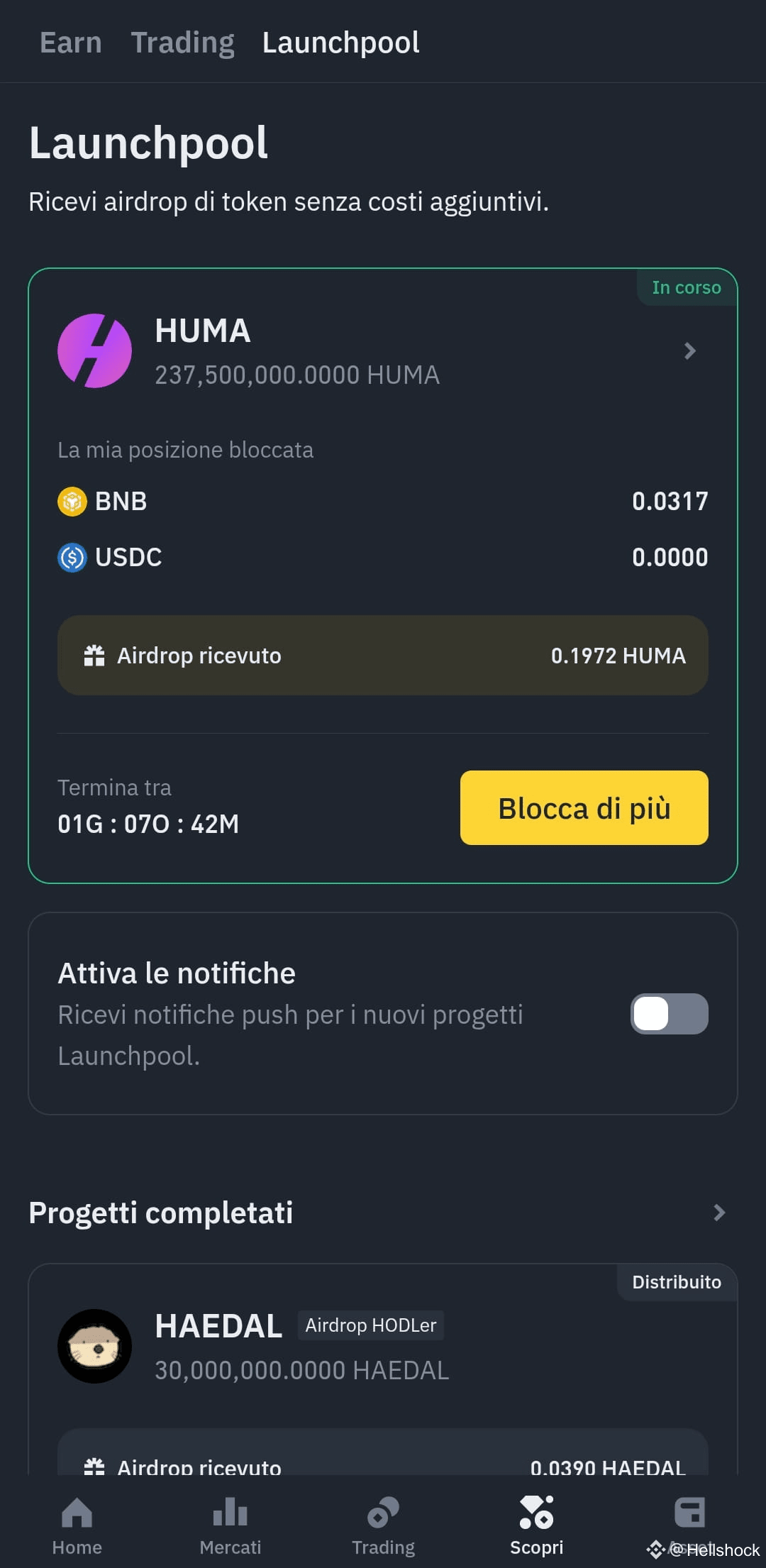This screenshot has height=1568, width=766.
Task: Expand the Airdrop HODLer tag on HAEDAL
Action: point(370,1324)
